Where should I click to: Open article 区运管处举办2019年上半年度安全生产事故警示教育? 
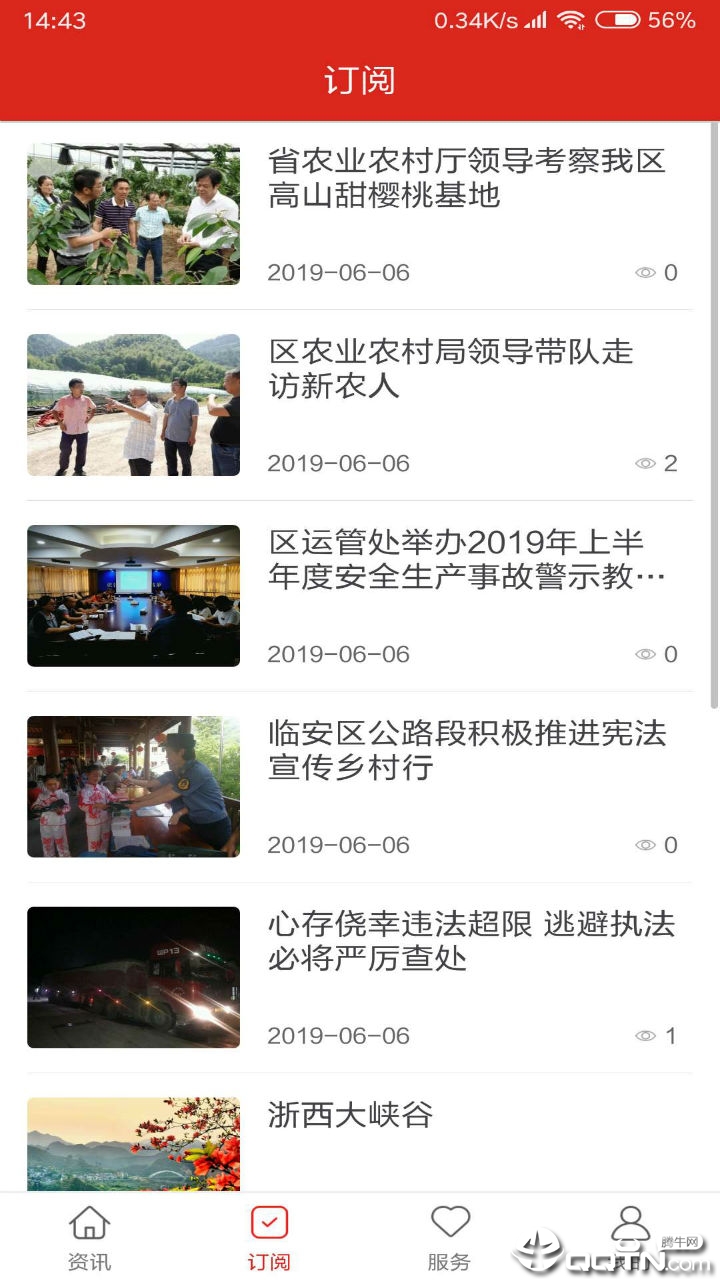(360, 596)
